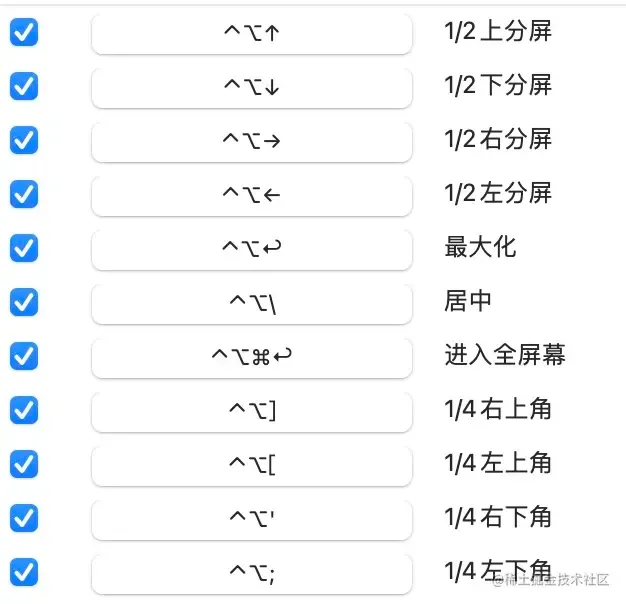Select the 1/2 下分屏 shortcut field
The width and height of the screenshot is (626, 604).
(251, 87)
